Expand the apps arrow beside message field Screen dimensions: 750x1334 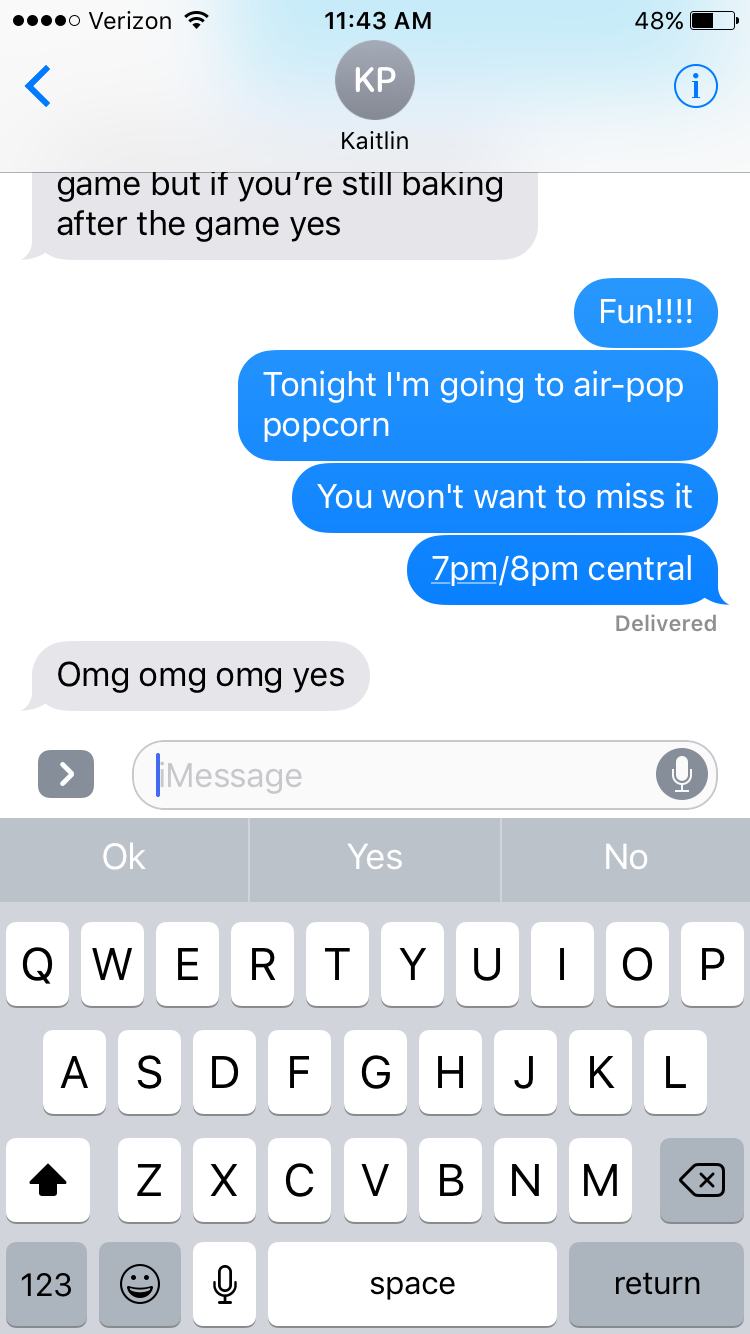(66, 774)
